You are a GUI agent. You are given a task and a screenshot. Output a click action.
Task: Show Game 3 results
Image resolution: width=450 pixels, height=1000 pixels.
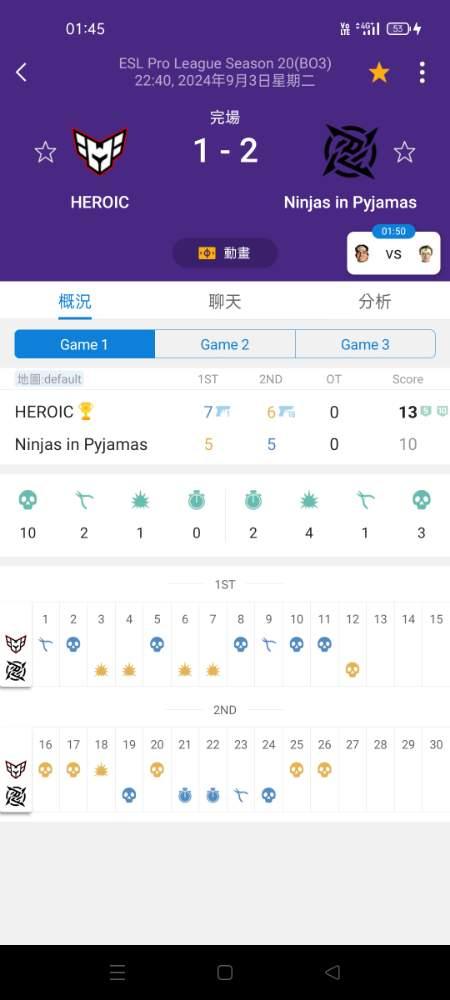(365, 344)
